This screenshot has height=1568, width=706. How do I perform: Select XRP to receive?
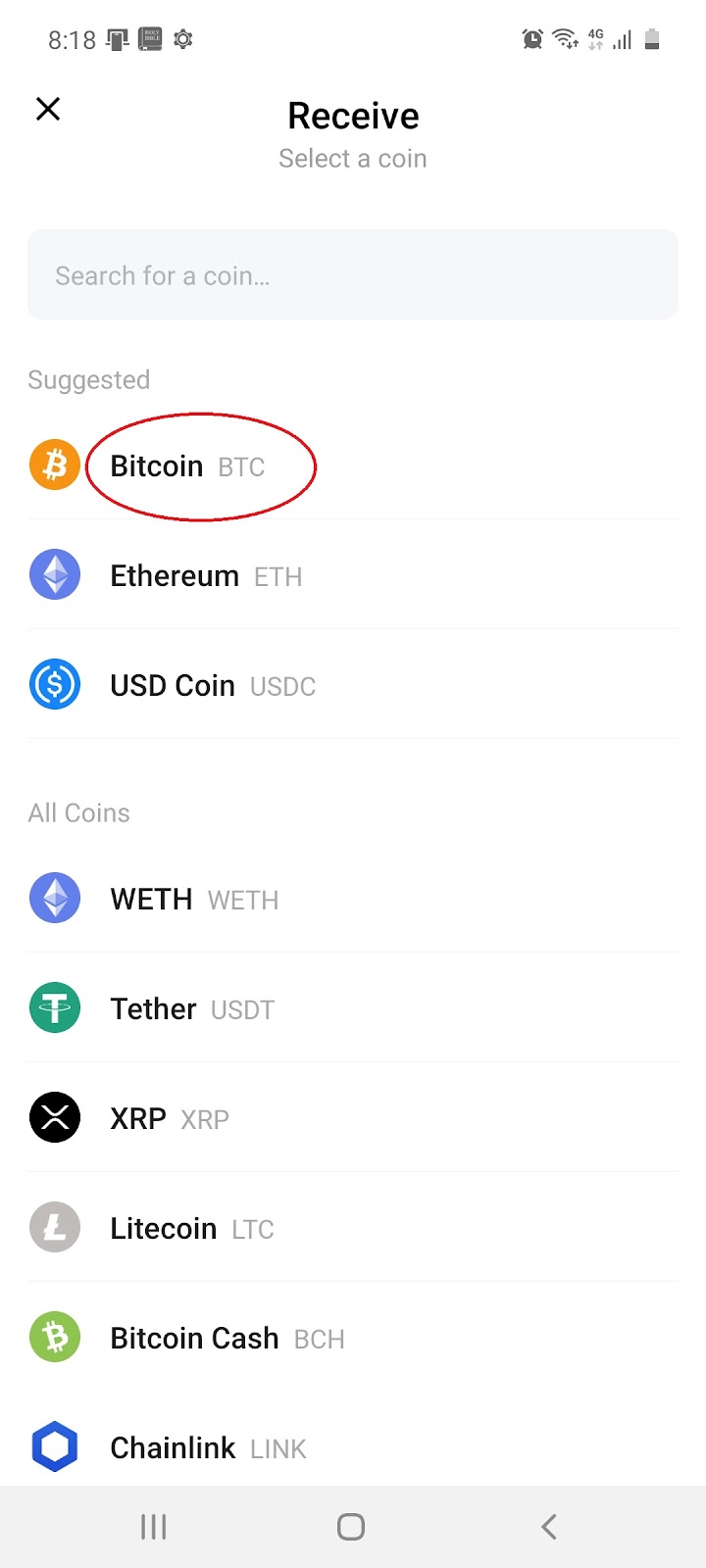click(x=170, y=1118)
